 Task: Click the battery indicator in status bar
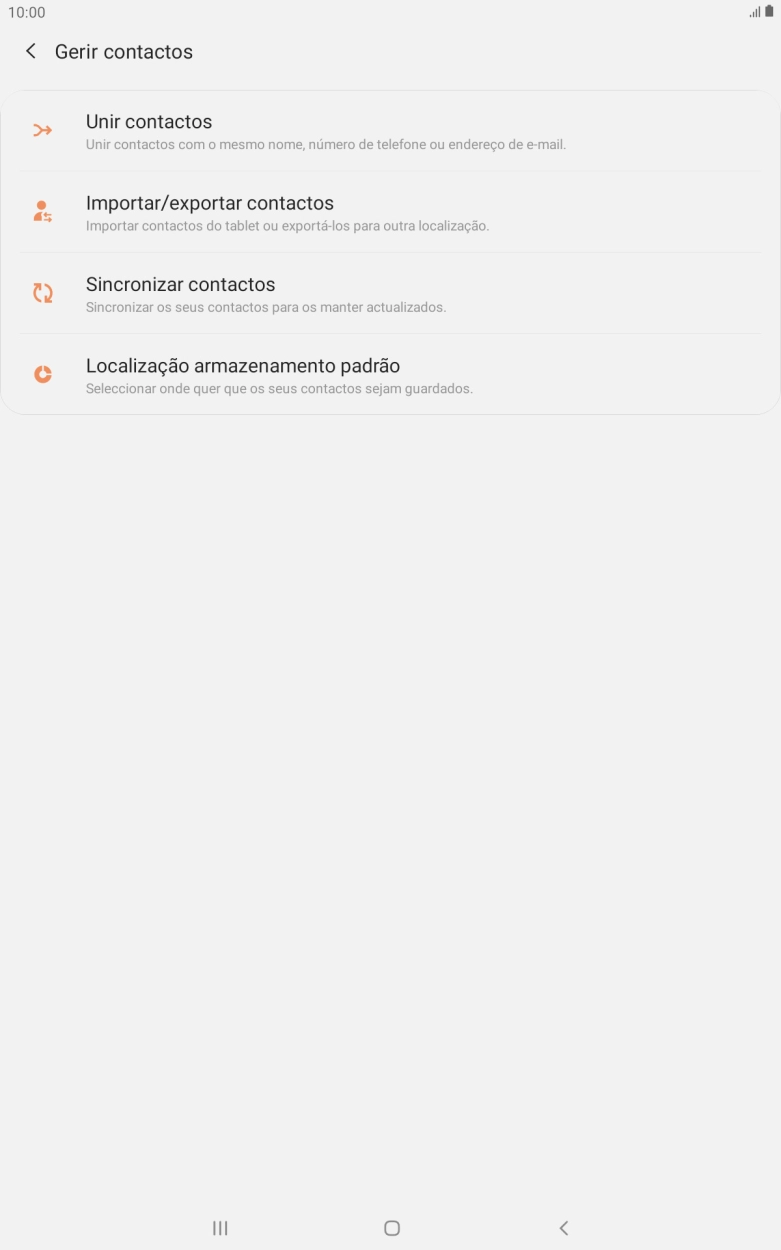tap(767, 12)
